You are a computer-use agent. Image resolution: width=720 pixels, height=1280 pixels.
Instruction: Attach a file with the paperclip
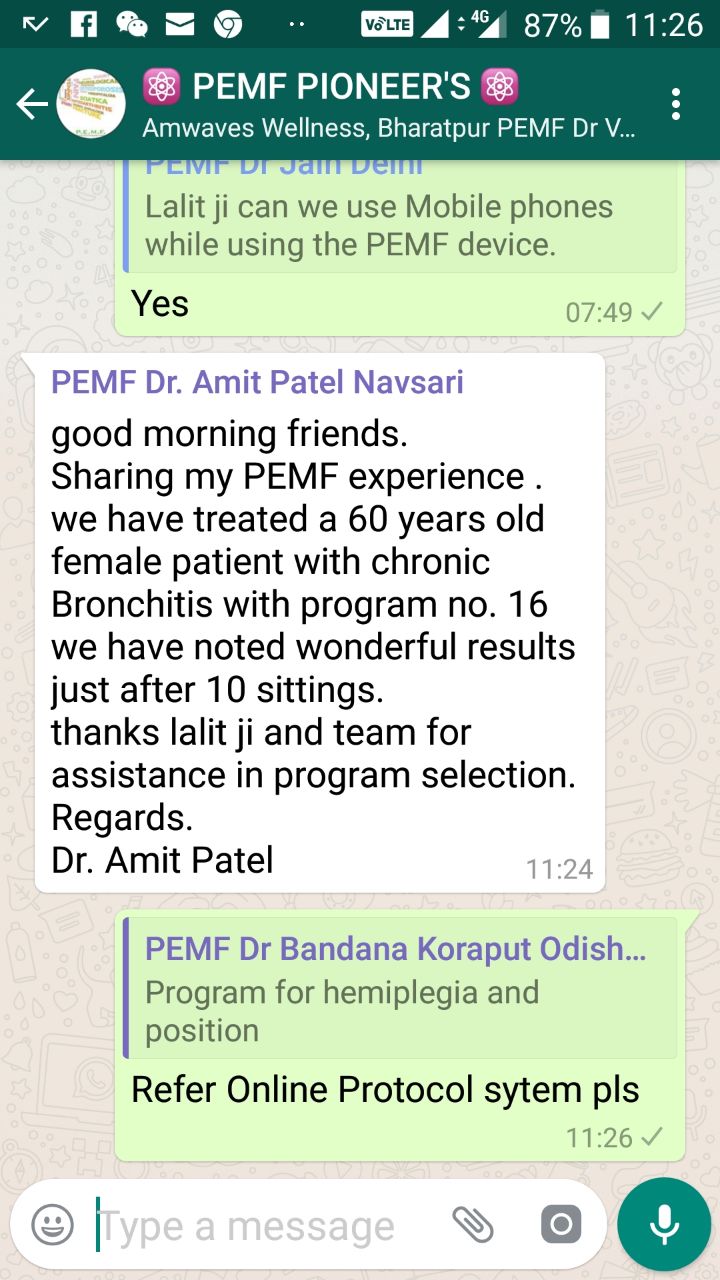coord(473,1224)
